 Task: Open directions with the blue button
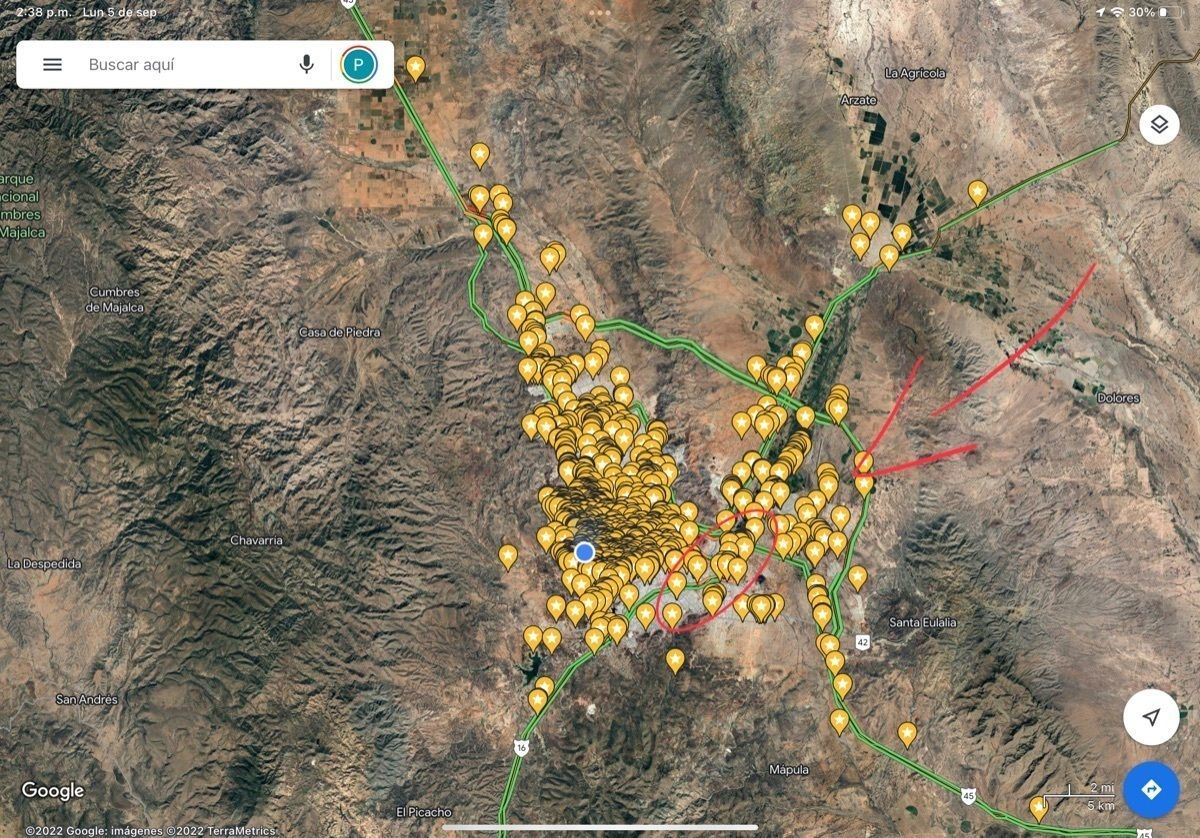pos(1151,790)
